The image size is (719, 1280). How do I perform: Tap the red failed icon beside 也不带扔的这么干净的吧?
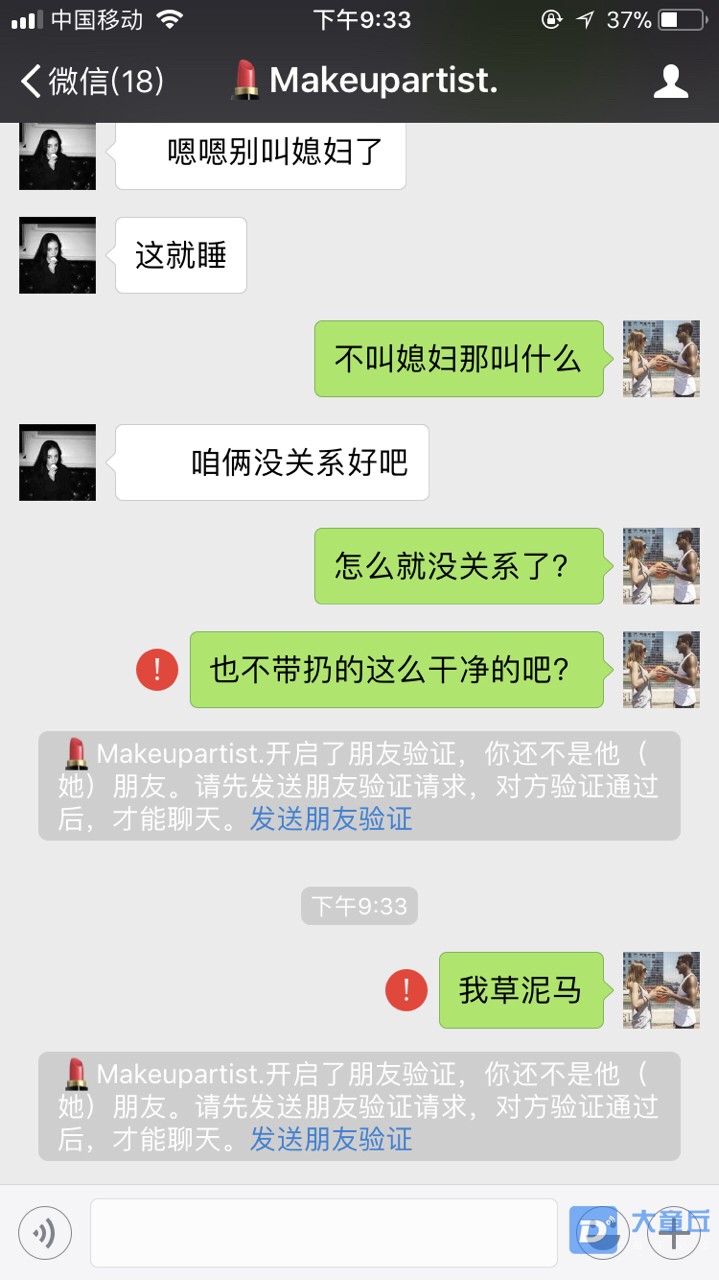tap(157, 670)
